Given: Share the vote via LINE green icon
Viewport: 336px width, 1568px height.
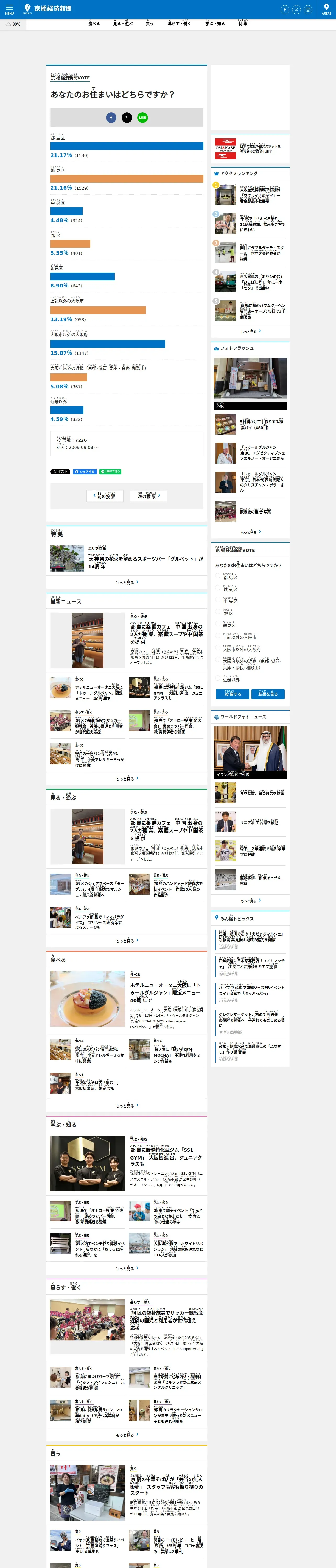Looking at the screenshot, I should point(142,118).
